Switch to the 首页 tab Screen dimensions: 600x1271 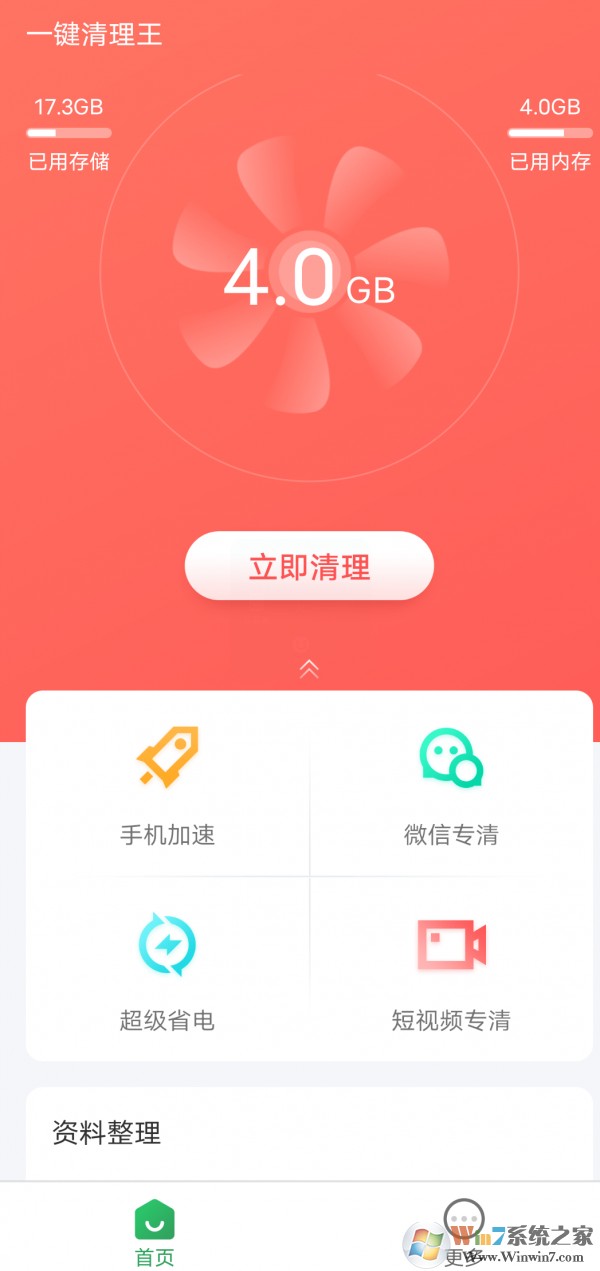(154, 1232)
